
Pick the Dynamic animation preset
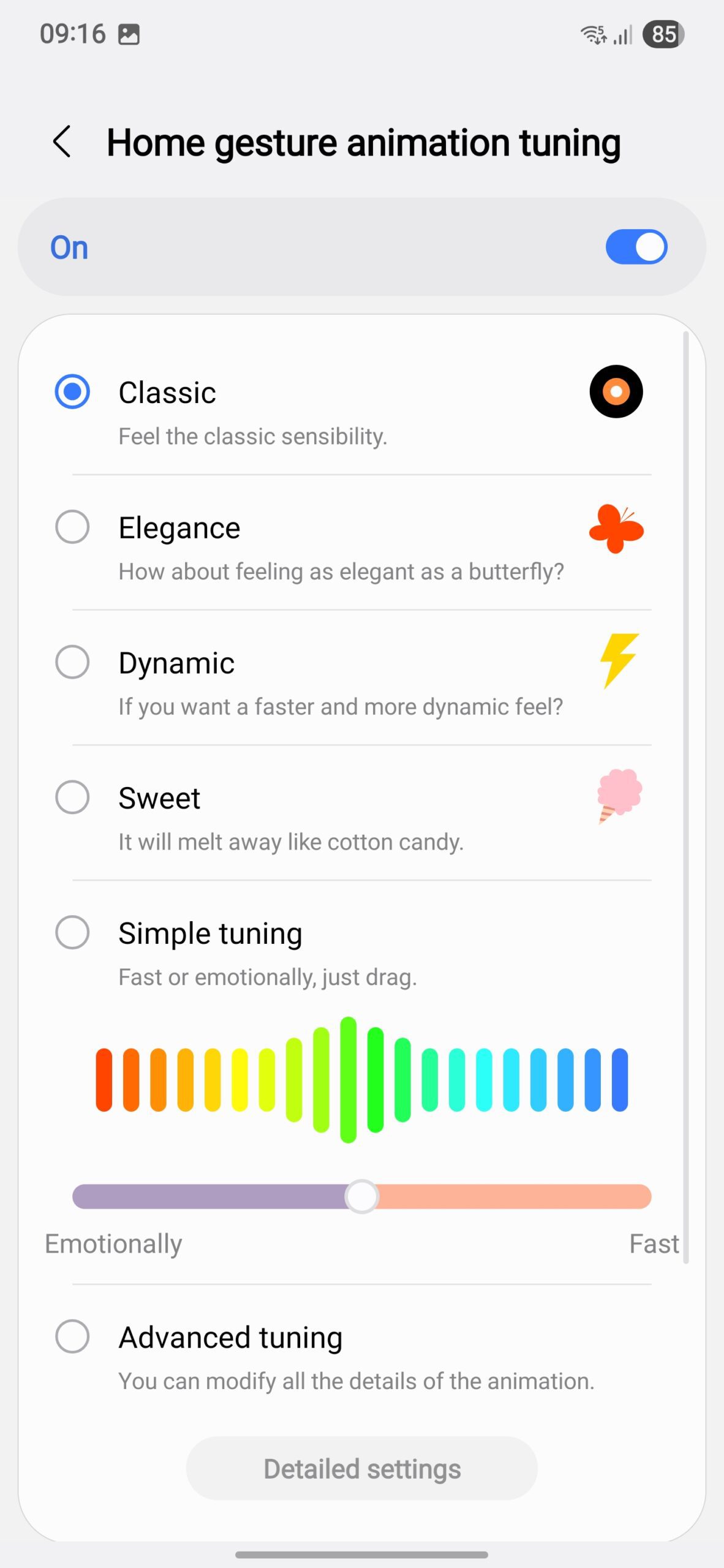tap(72, 663)
